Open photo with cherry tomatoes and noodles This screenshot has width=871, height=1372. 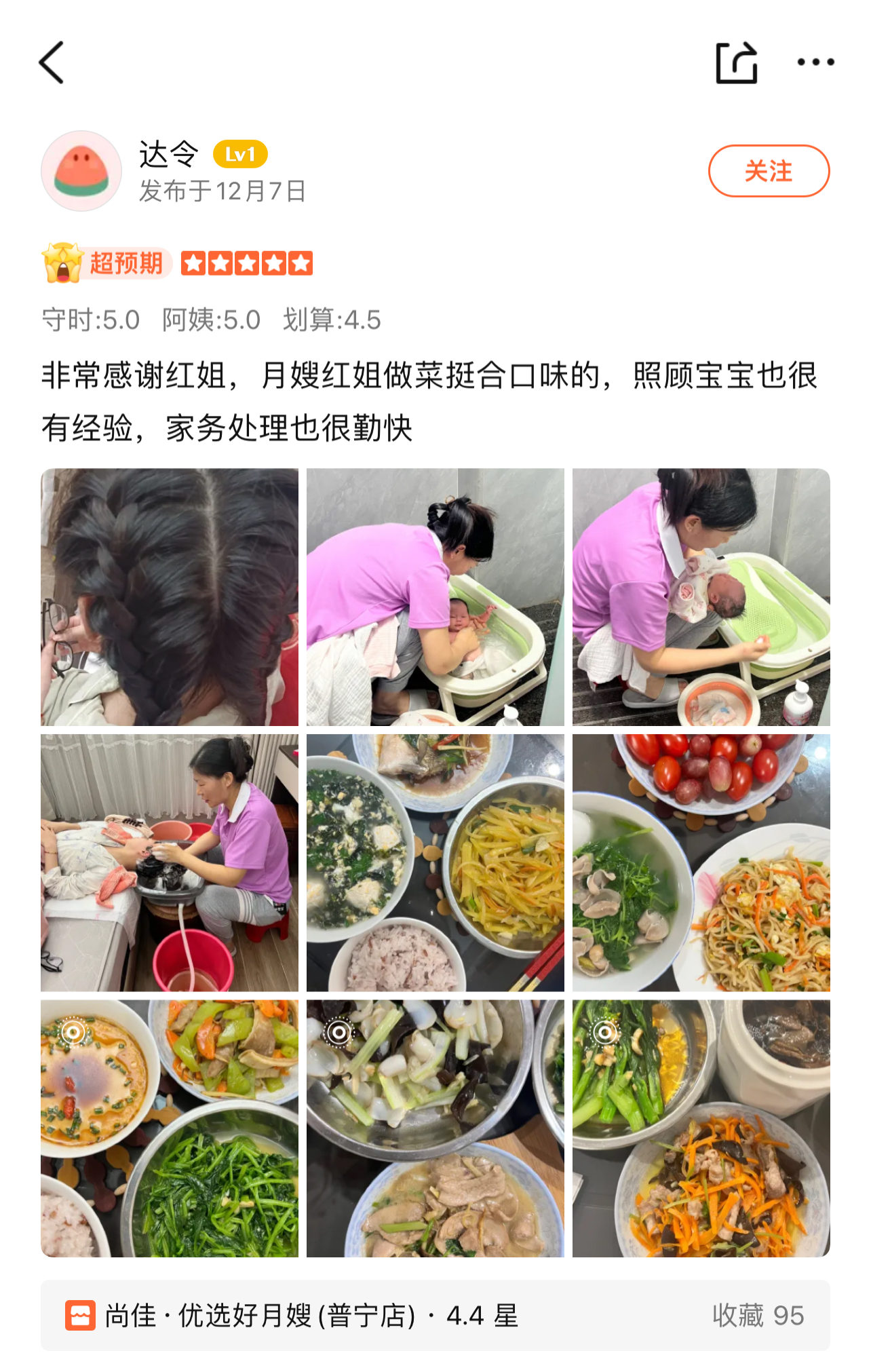point(701,862)
